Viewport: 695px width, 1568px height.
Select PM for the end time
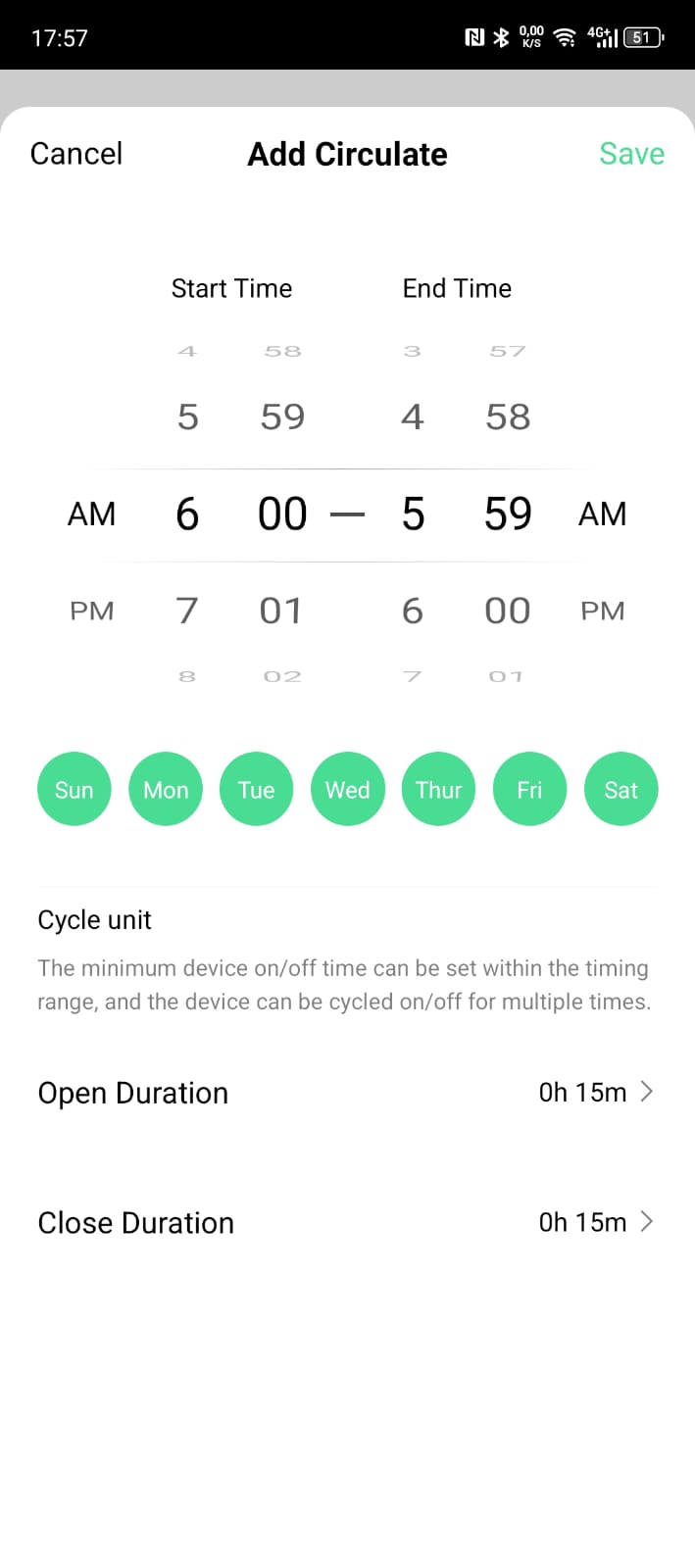[x=603, y=611]
